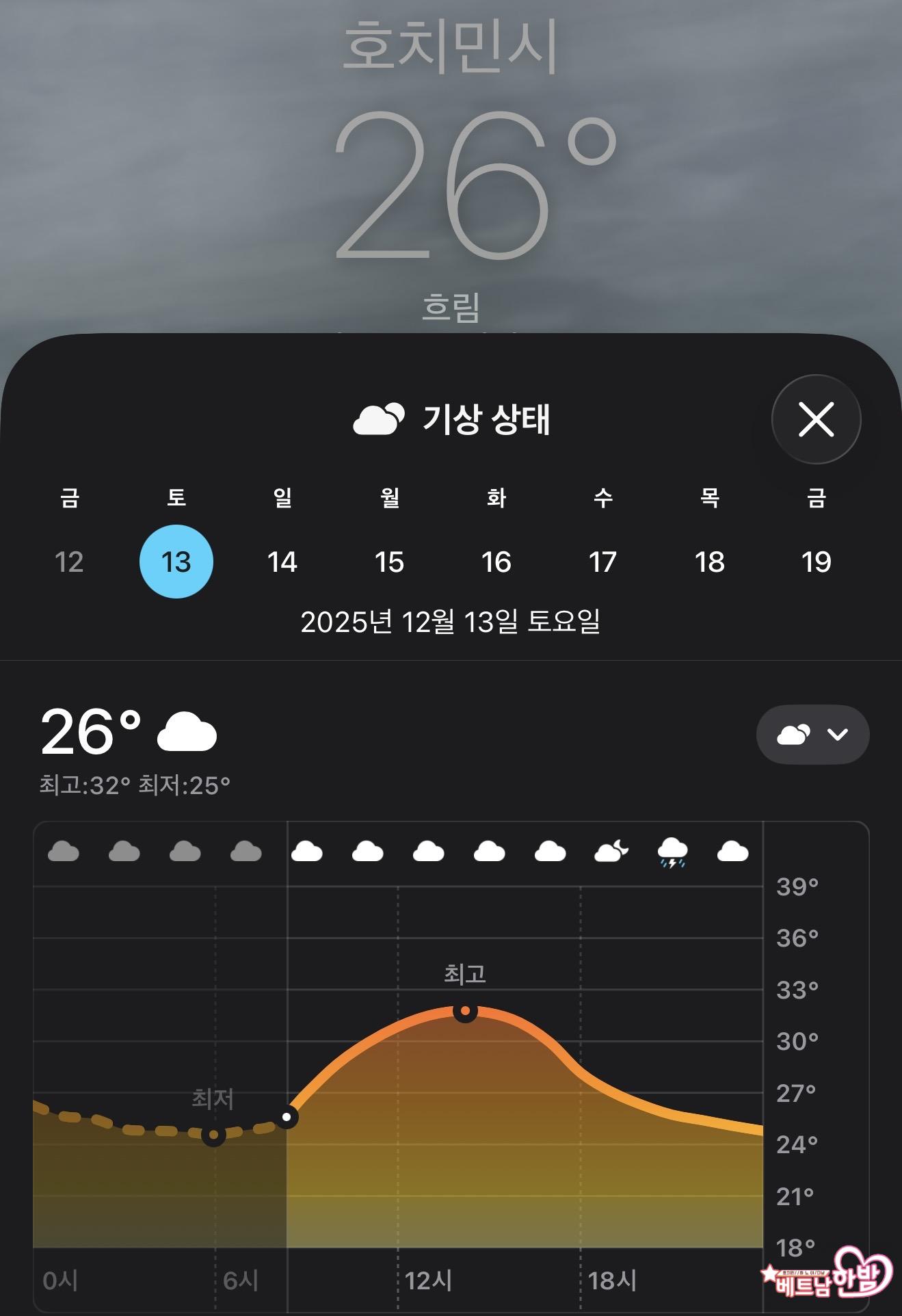Switch to Monday the 15th
The height and width of the screenshot is (1316, 902).
point(389,562)
